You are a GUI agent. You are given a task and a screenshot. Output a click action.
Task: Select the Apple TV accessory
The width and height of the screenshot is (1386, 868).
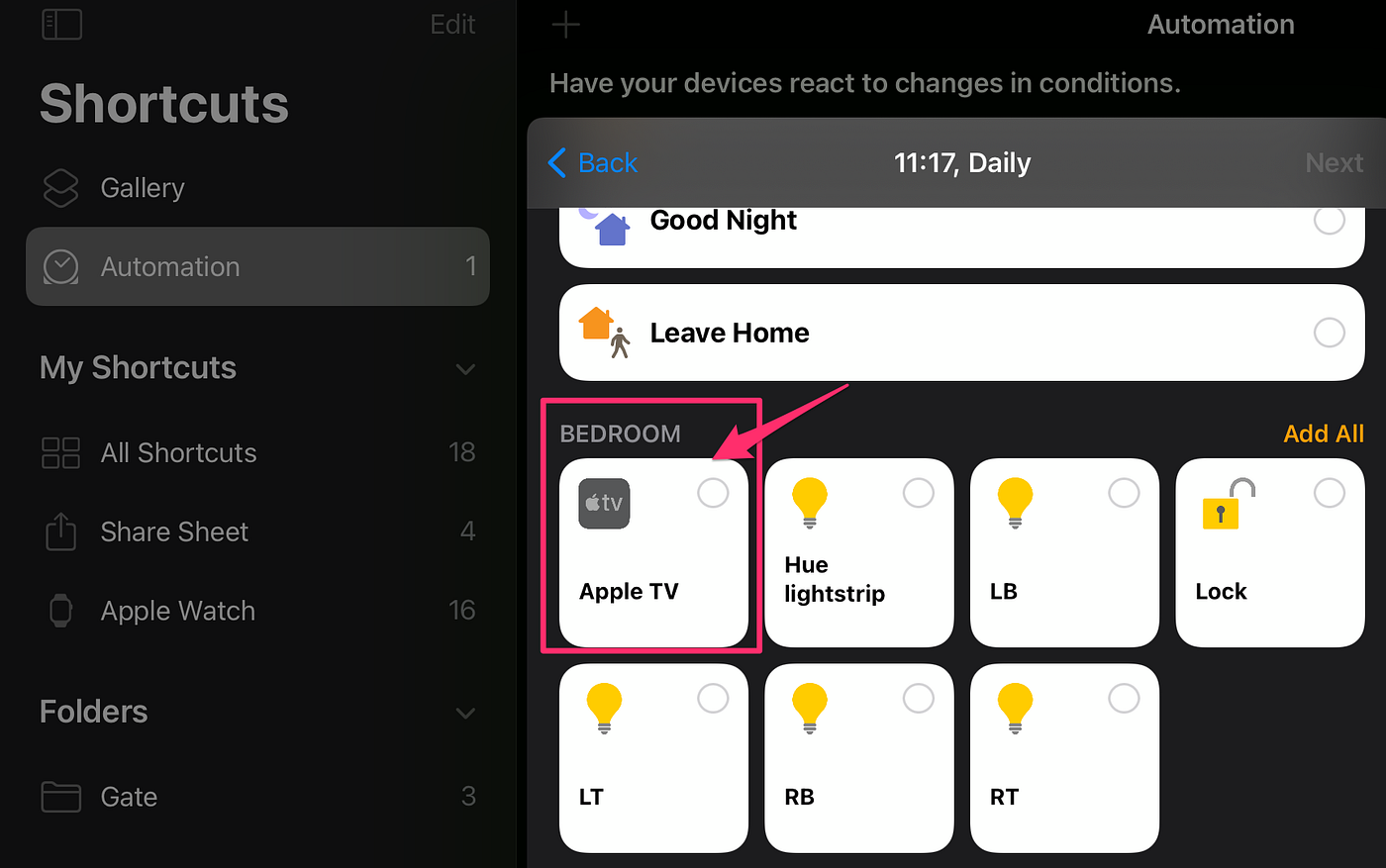[x=653, y=552]
